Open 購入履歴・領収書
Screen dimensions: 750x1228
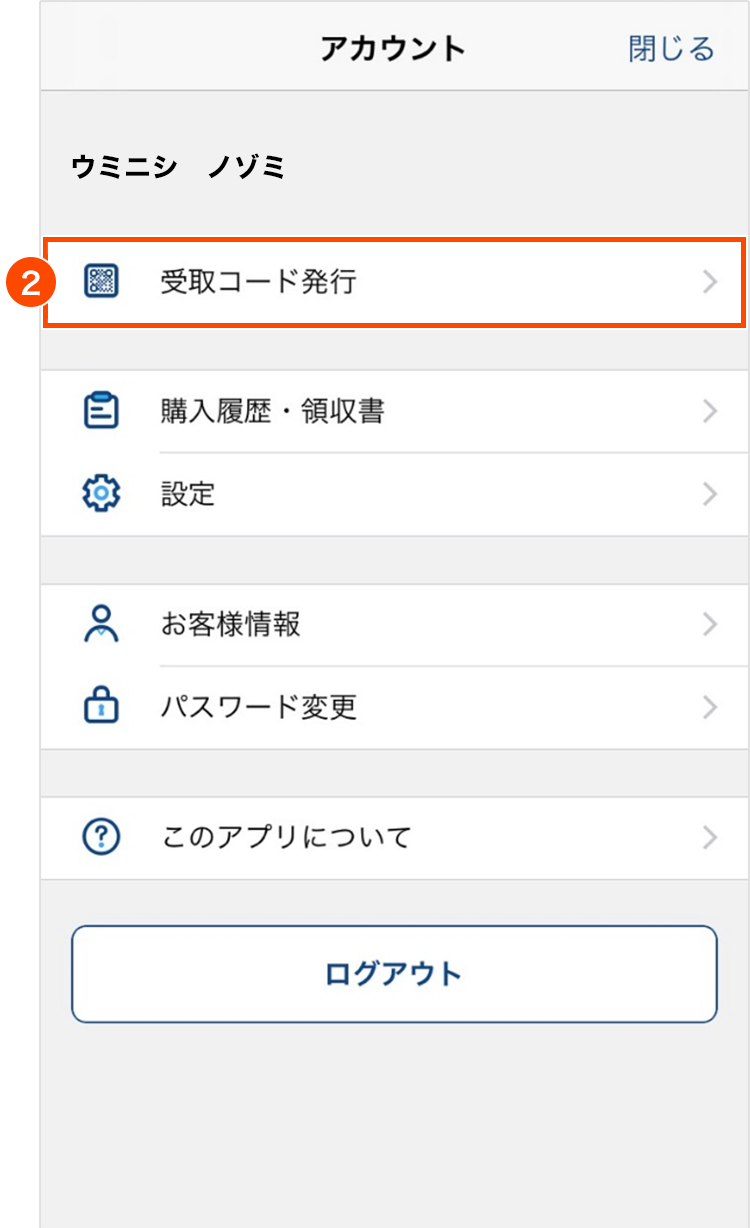(394, 411)
